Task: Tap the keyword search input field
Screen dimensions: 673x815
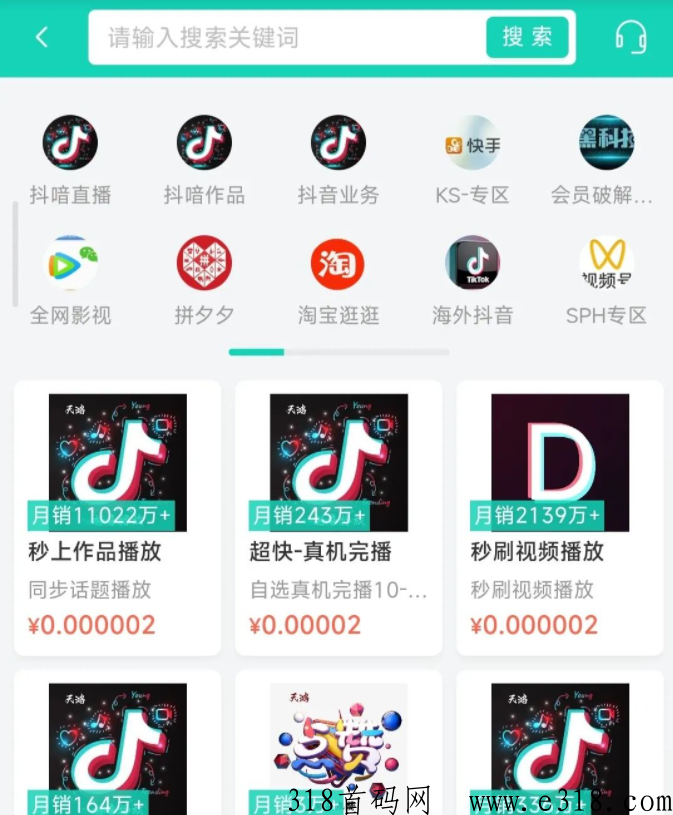Action: (290, 38)
